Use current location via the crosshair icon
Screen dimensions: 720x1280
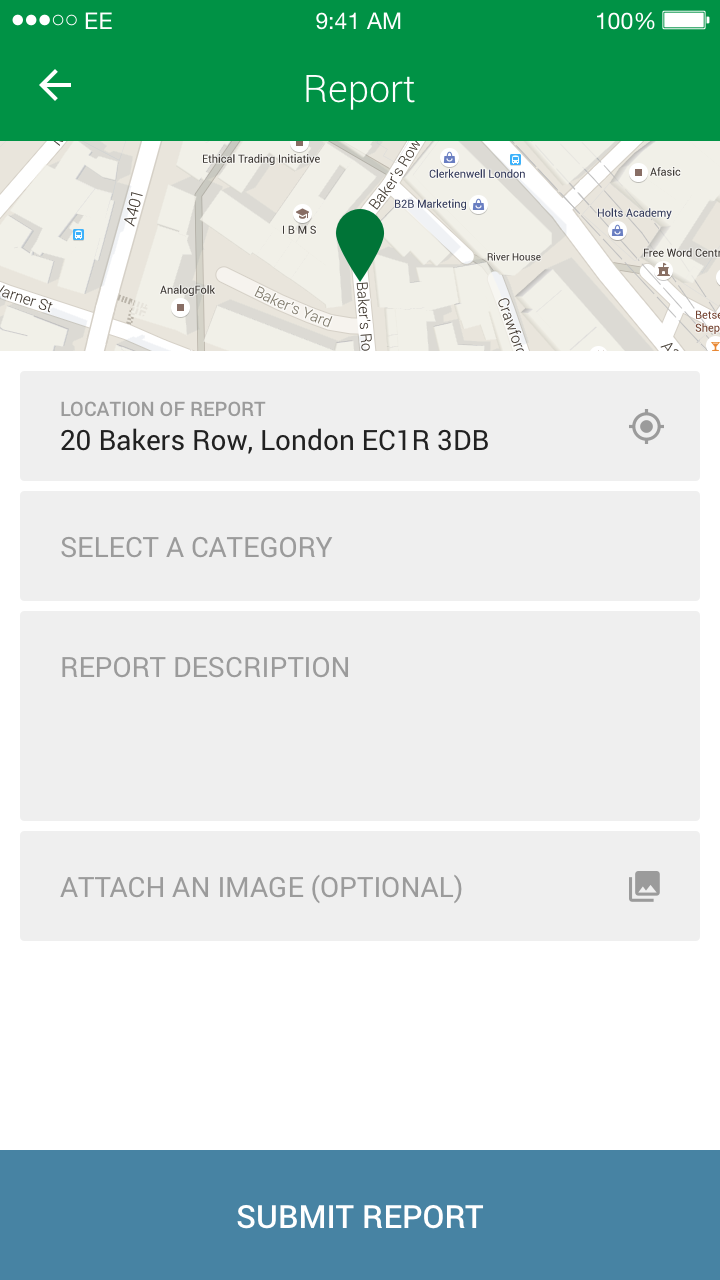646,427
